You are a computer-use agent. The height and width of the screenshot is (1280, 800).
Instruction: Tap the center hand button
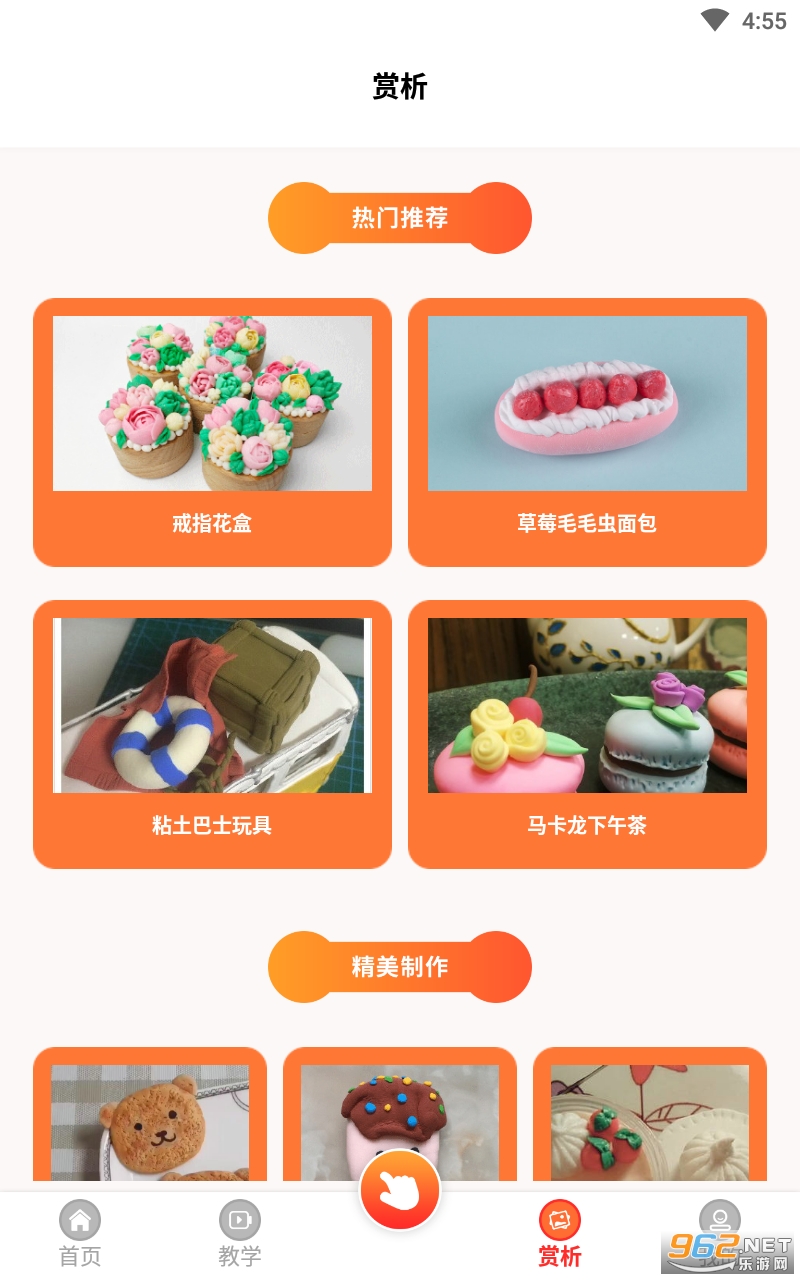click(x=400, y=1190)
